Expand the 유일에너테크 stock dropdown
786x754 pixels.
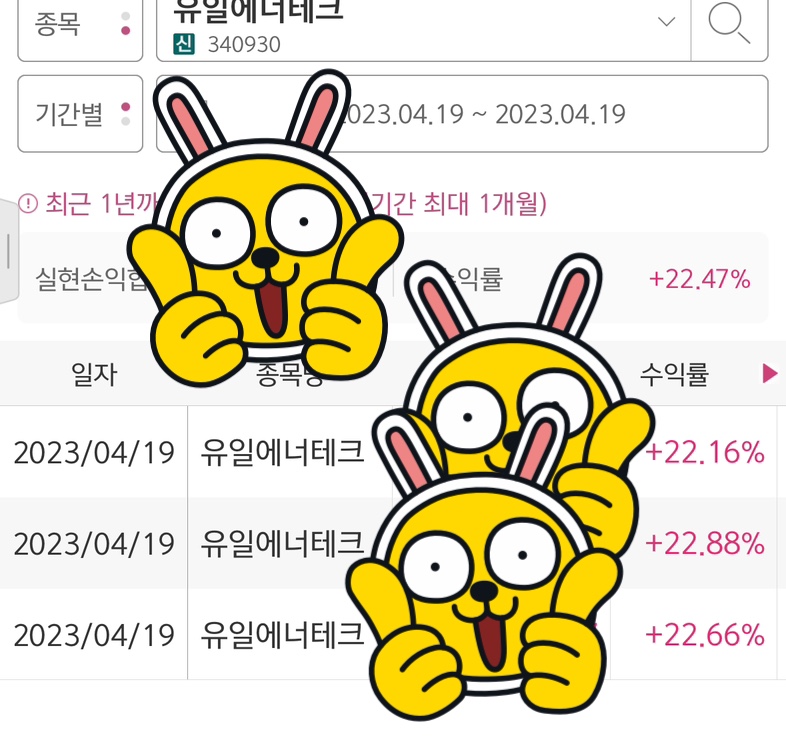(x=666, y=22)
